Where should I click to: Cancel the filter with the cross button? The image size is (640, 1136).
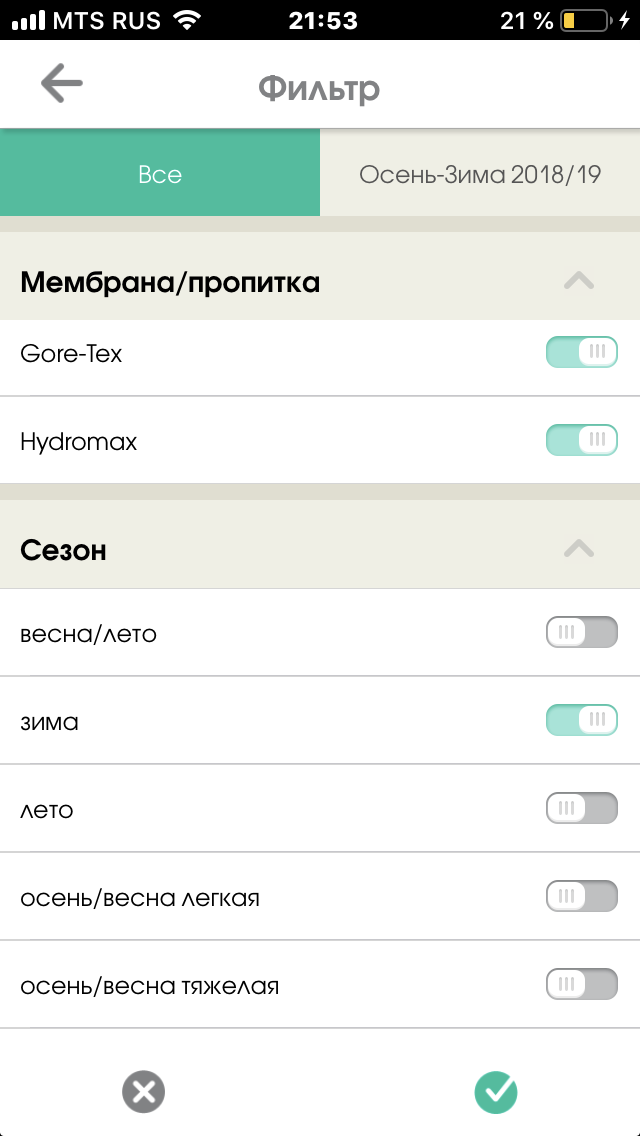pyautogui.click(x=144, y=1092)
